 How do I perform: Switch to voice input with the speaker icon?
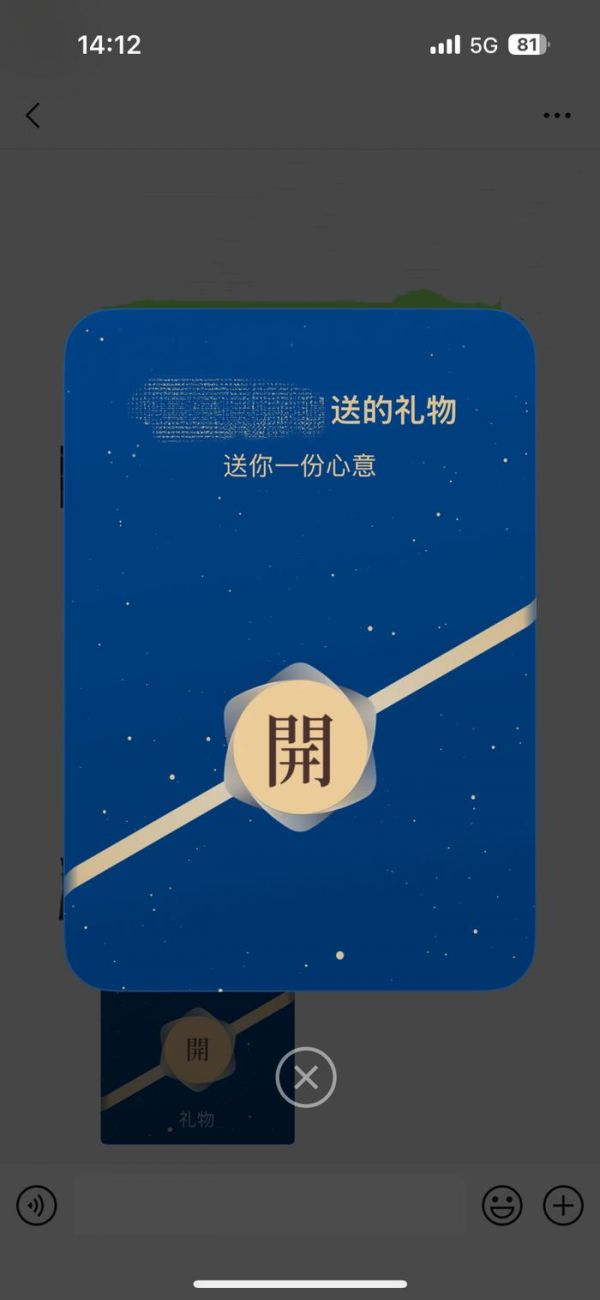(x=37, y=1206)
